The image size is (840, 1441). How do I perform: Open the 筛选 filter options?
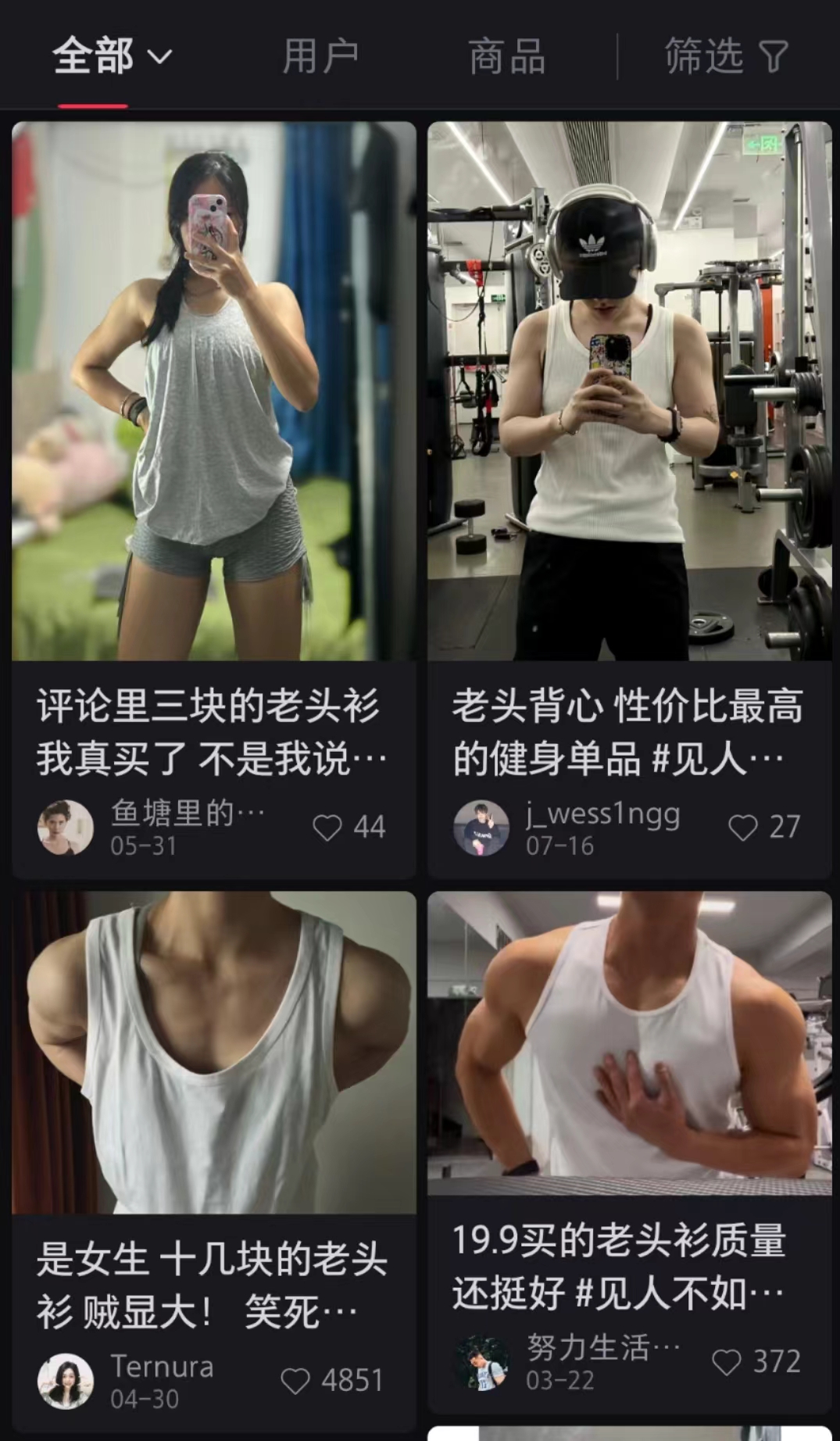[727, 57]
